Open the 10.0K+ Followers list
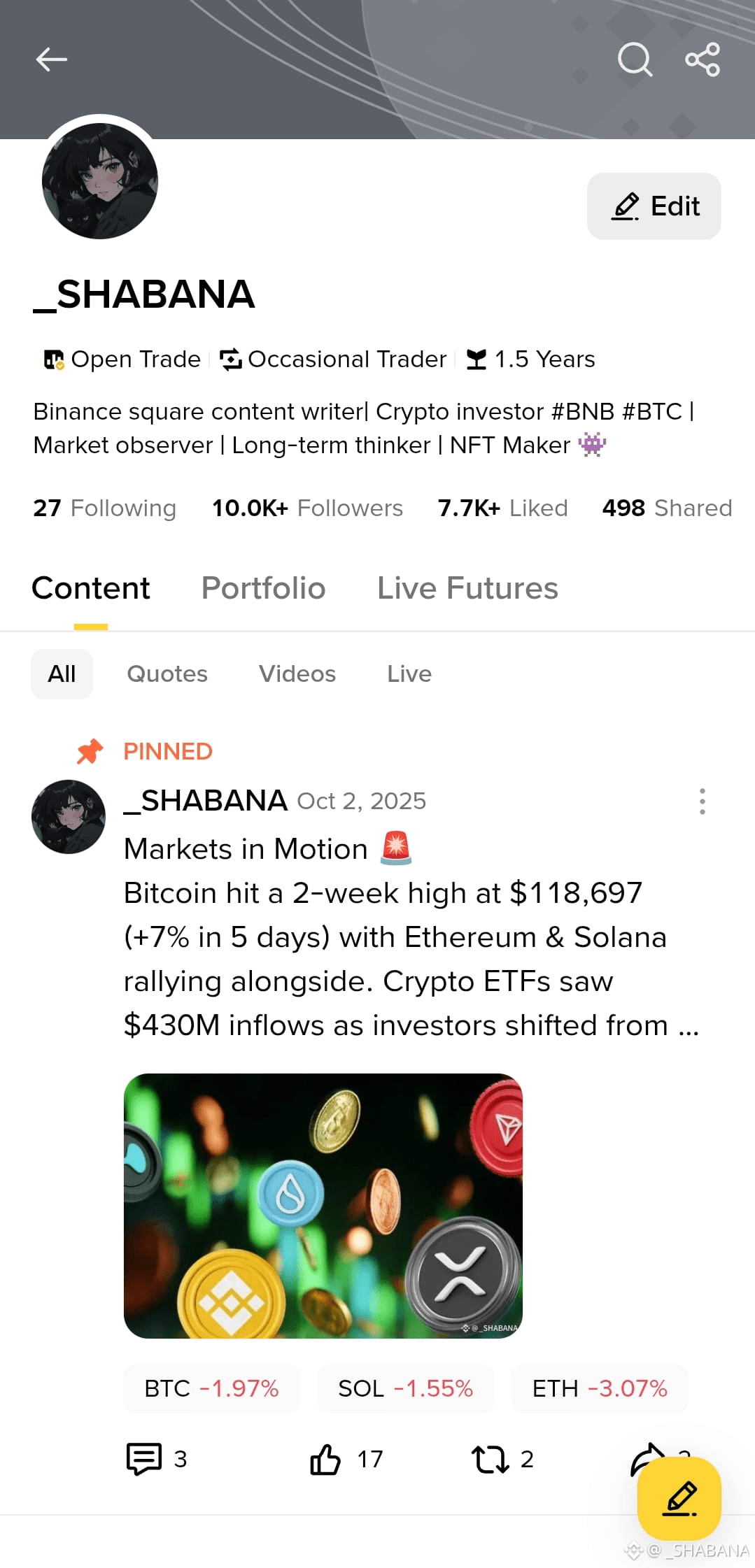This screenshot has height=1568, width=755. tap(307, 508)
